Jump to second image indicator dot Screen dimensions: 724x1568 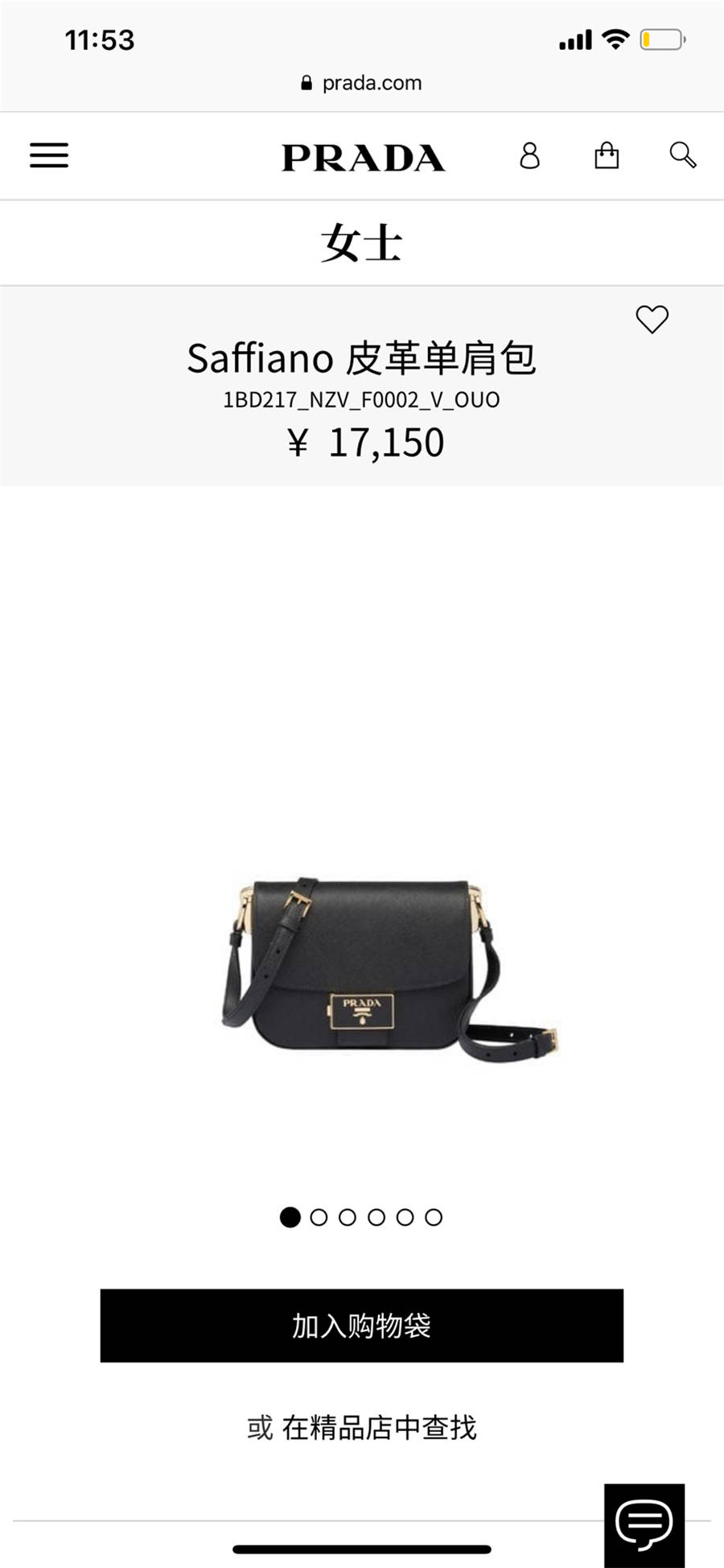(x=319, y=1217)
